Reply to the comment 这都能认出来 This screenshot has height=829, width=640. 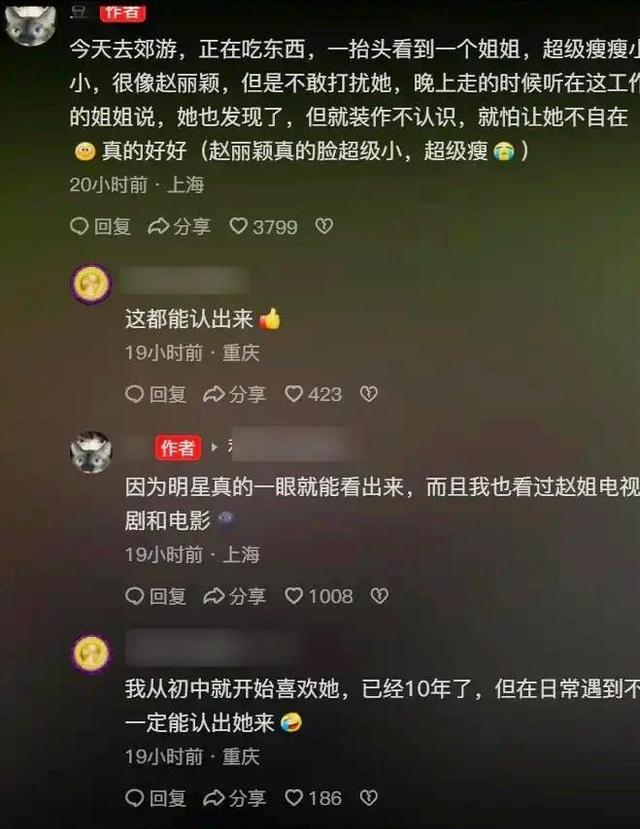(x=156, y=394)
